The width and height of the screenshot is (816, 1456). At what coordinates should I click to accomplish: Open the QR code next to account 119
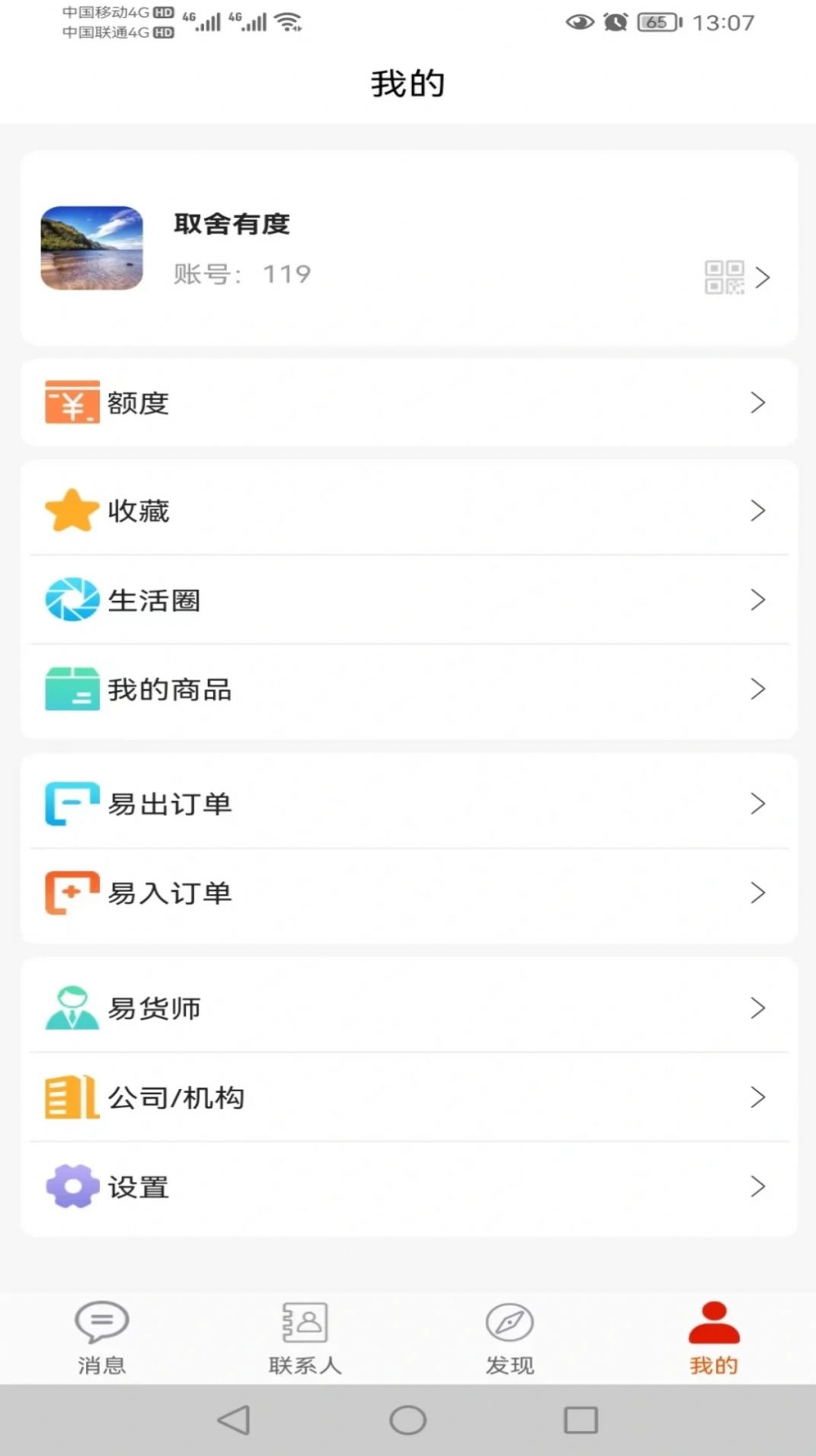(724, 276)
